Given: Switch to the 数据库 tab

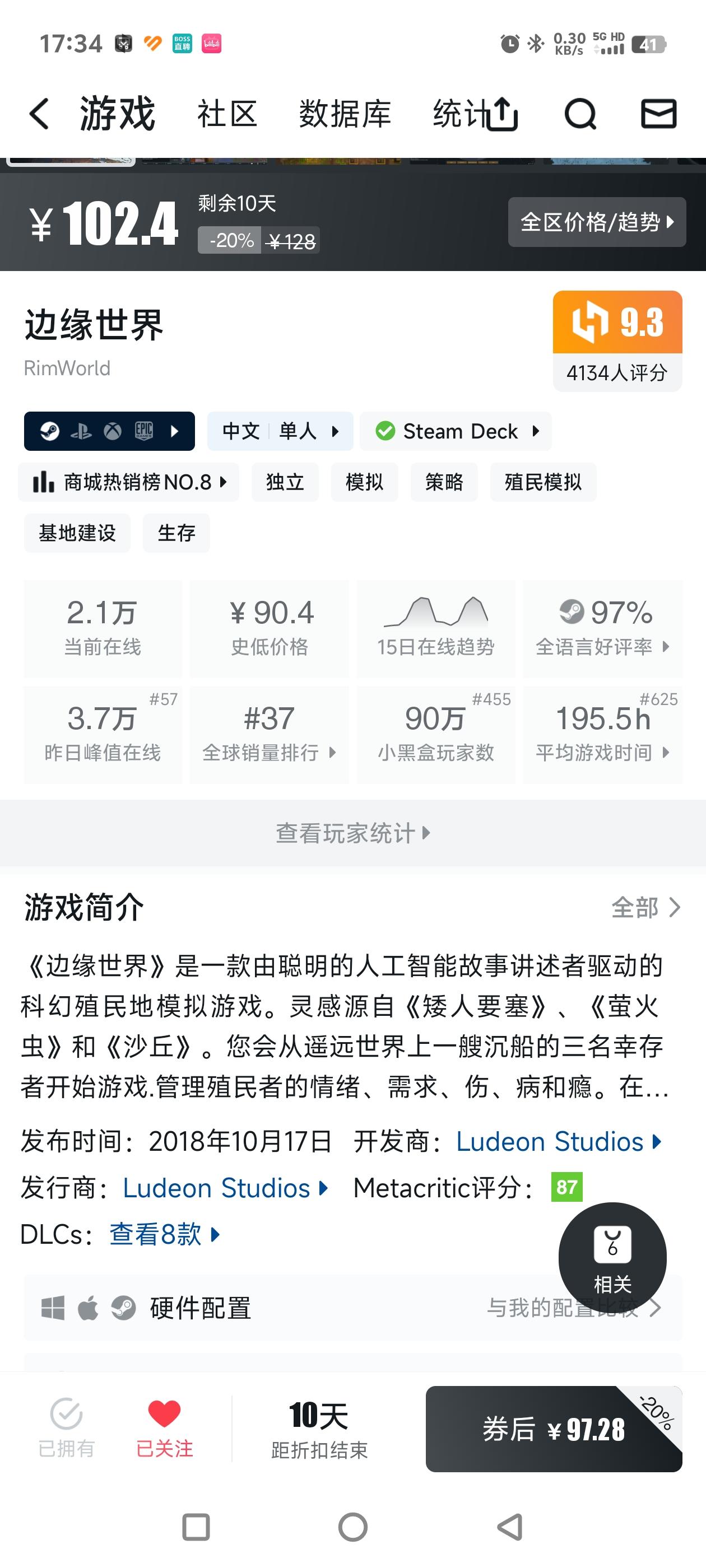Looking at the screenshot, I should pyautogui.click(x=345, y=114).
